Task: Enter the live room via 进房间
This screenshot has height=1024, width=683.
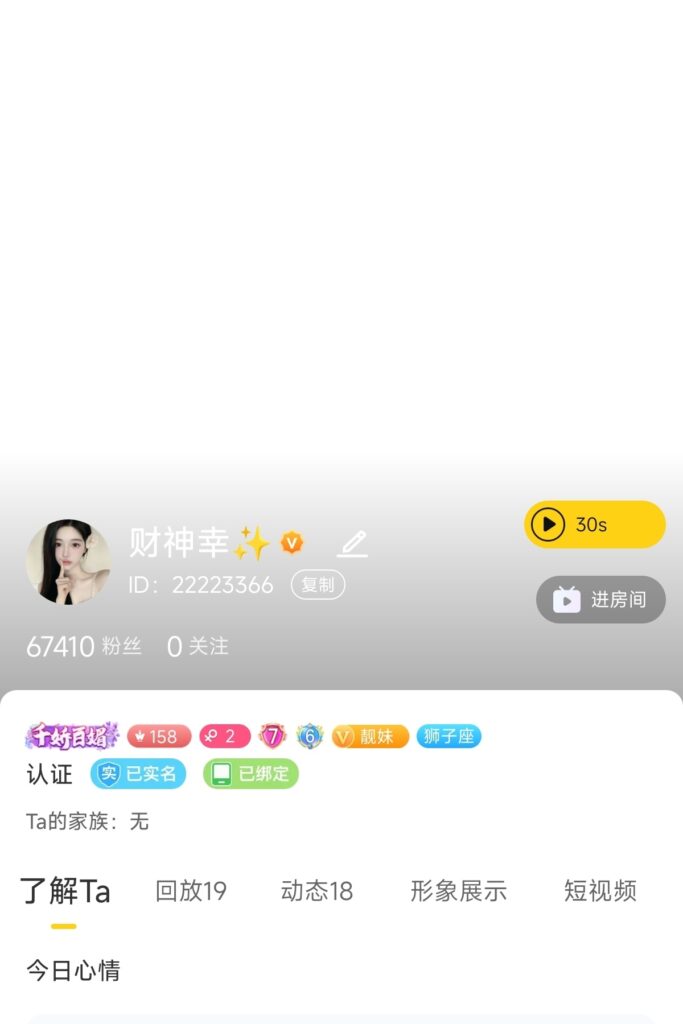Action: tap(600, 600)
